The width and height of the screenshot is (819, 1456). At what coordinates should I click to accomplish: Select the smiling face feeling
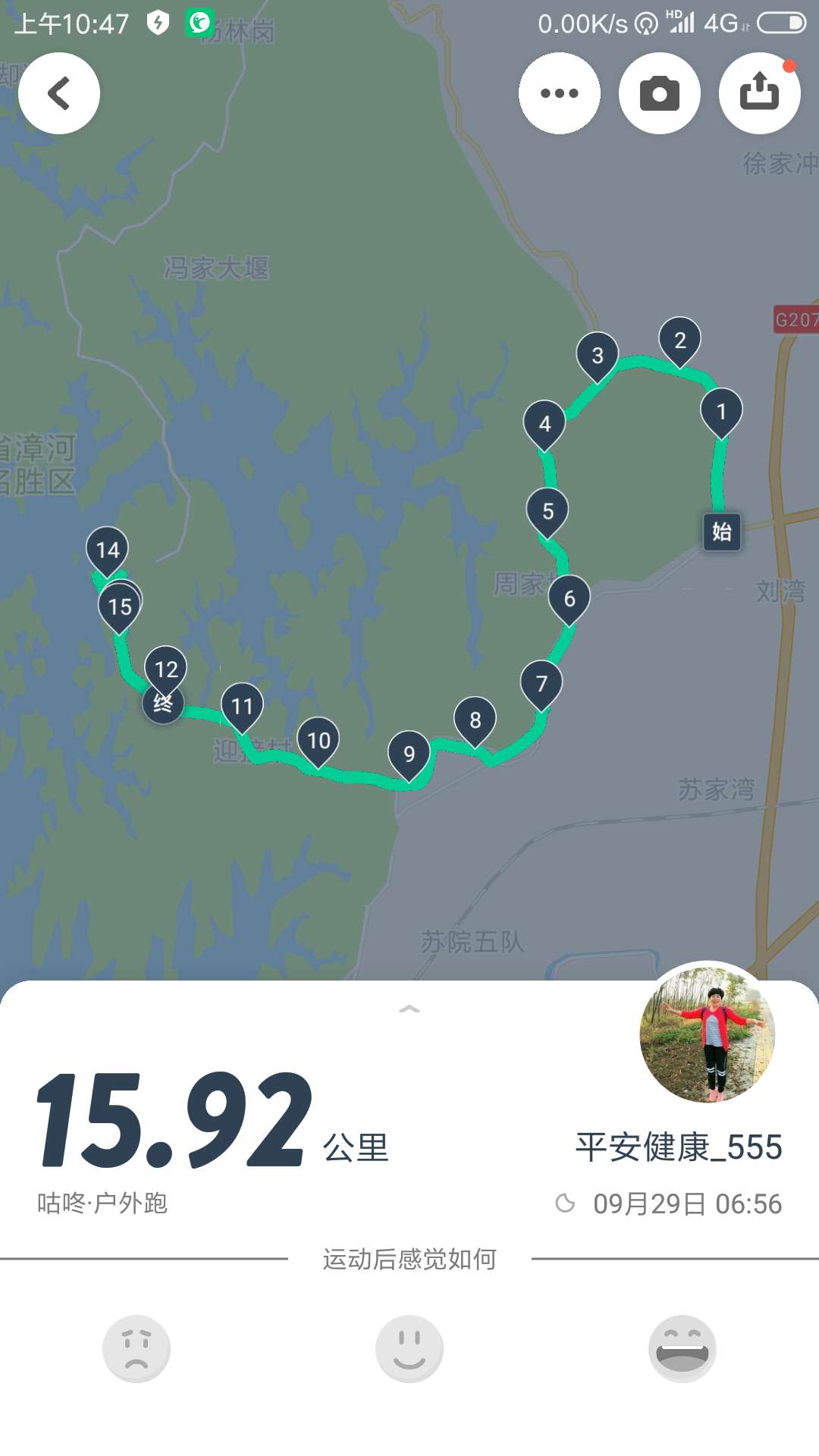[x=409, y=1348]
